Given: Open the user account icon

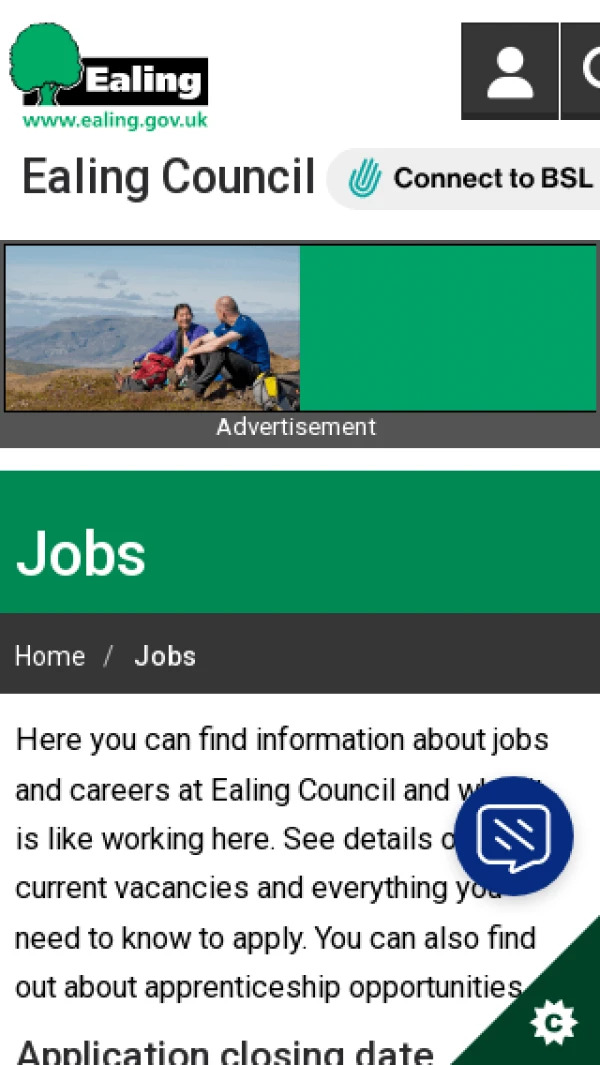Looking at the screenshot, I should (510, 72).
